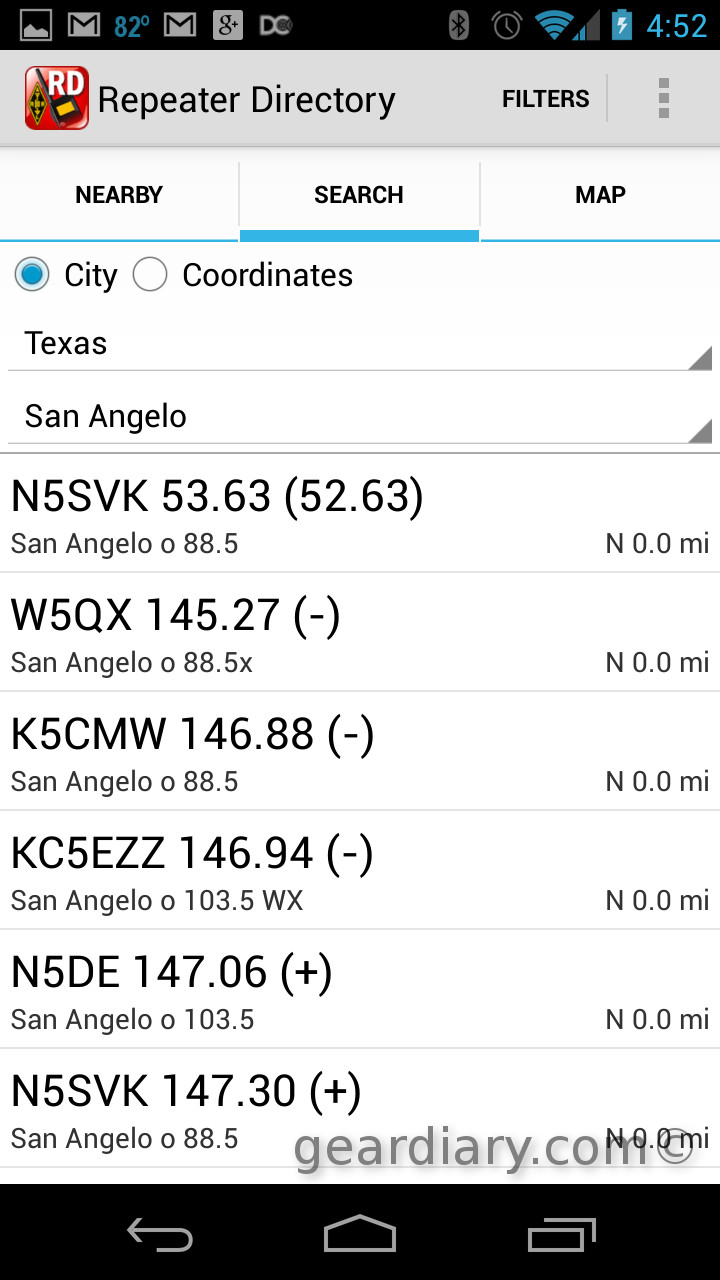Screen dimensions: 720x1280
Task: Open the San Angelo city dropdown
Action: [360, 415]
